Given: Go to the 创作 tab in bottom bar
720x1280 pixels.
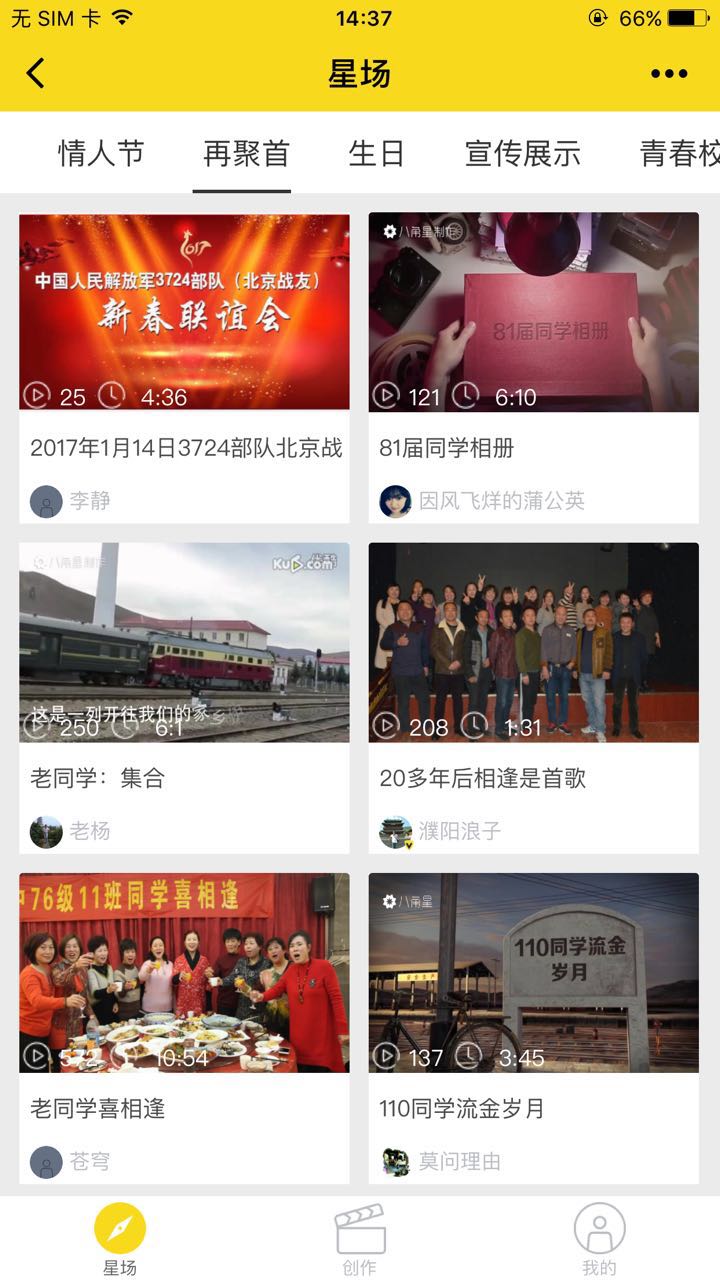Looking at the screenshot, I should tap(360, 1240).
